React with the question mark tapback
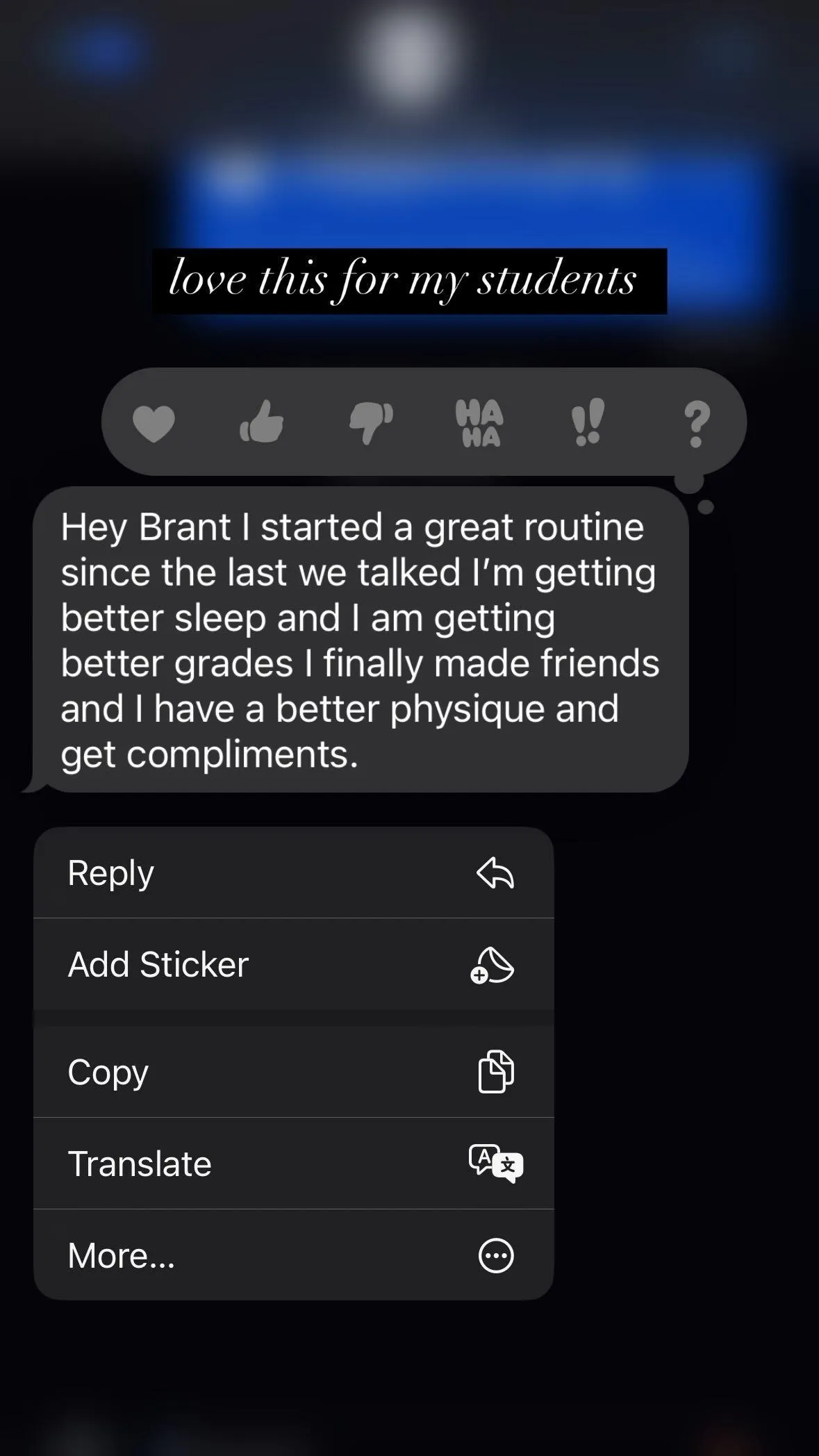Viewport: 819px width, 1456px height. [696, 423]
